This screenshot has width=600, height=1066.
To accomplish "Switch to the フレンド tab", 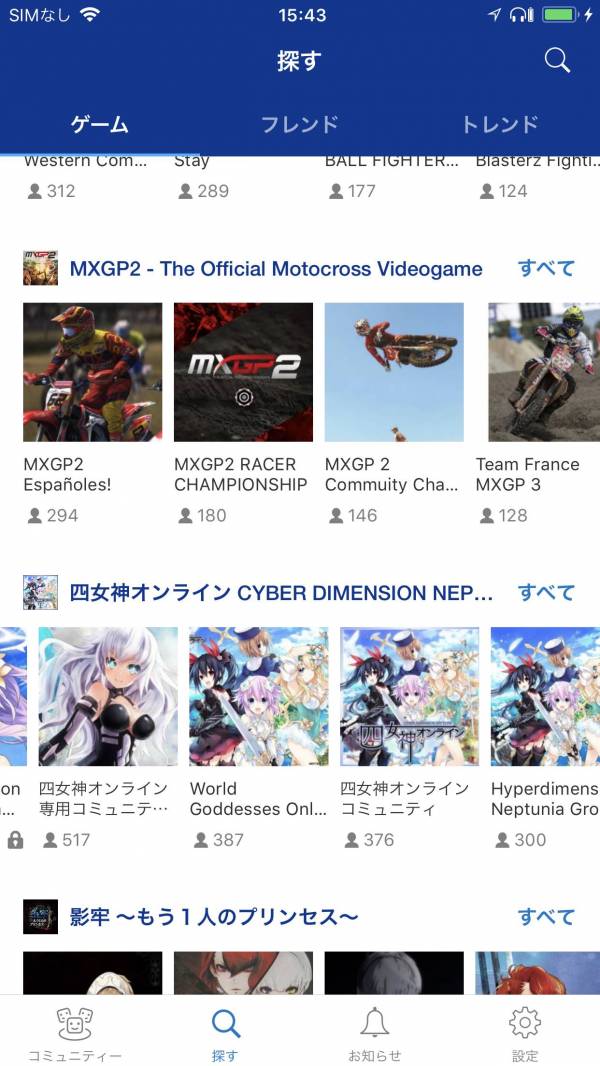I will click(x=299, y=124).
